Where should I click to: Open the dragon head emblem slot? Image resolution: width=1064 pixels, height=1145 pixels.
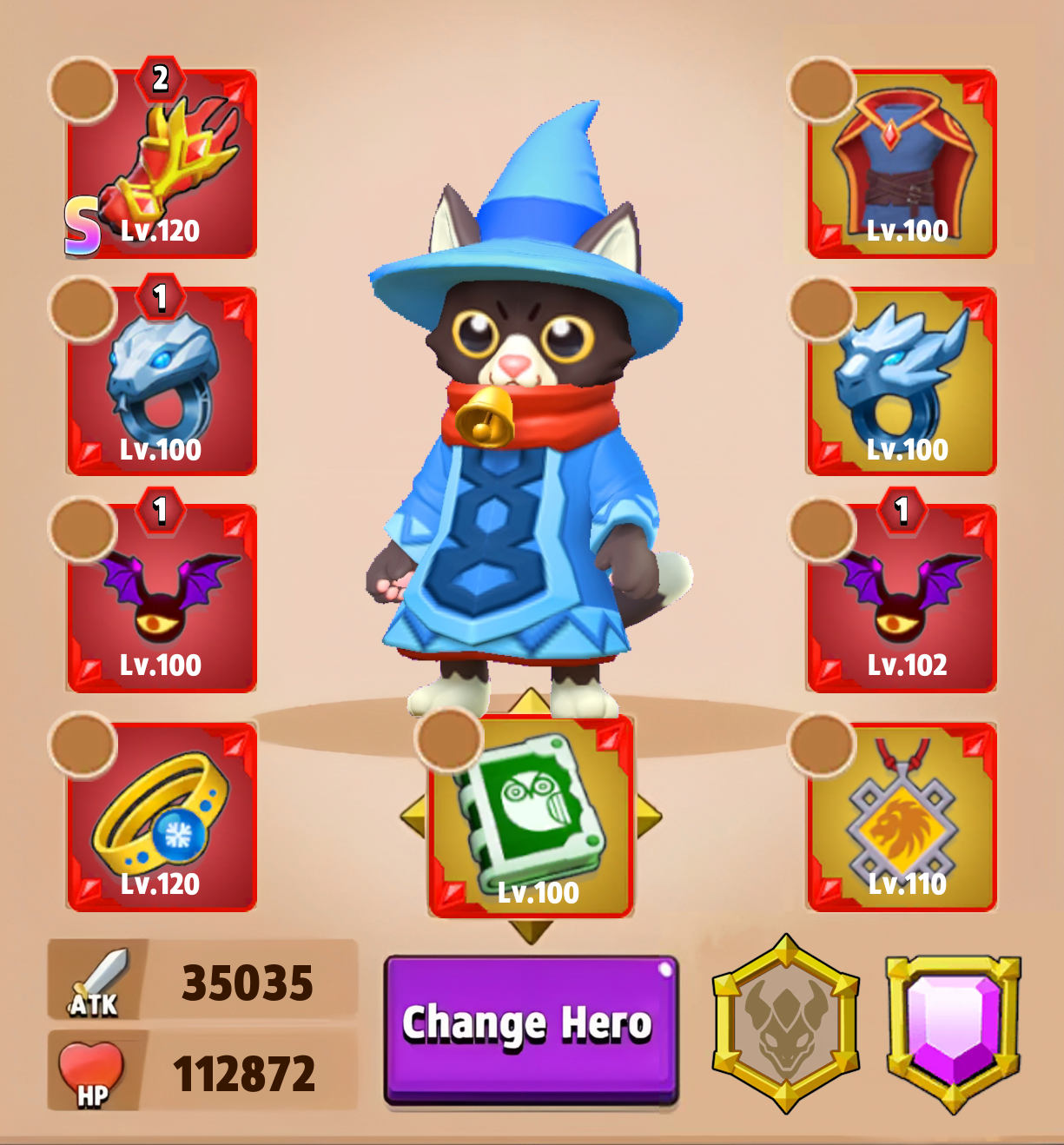[x=785, y=1023]
